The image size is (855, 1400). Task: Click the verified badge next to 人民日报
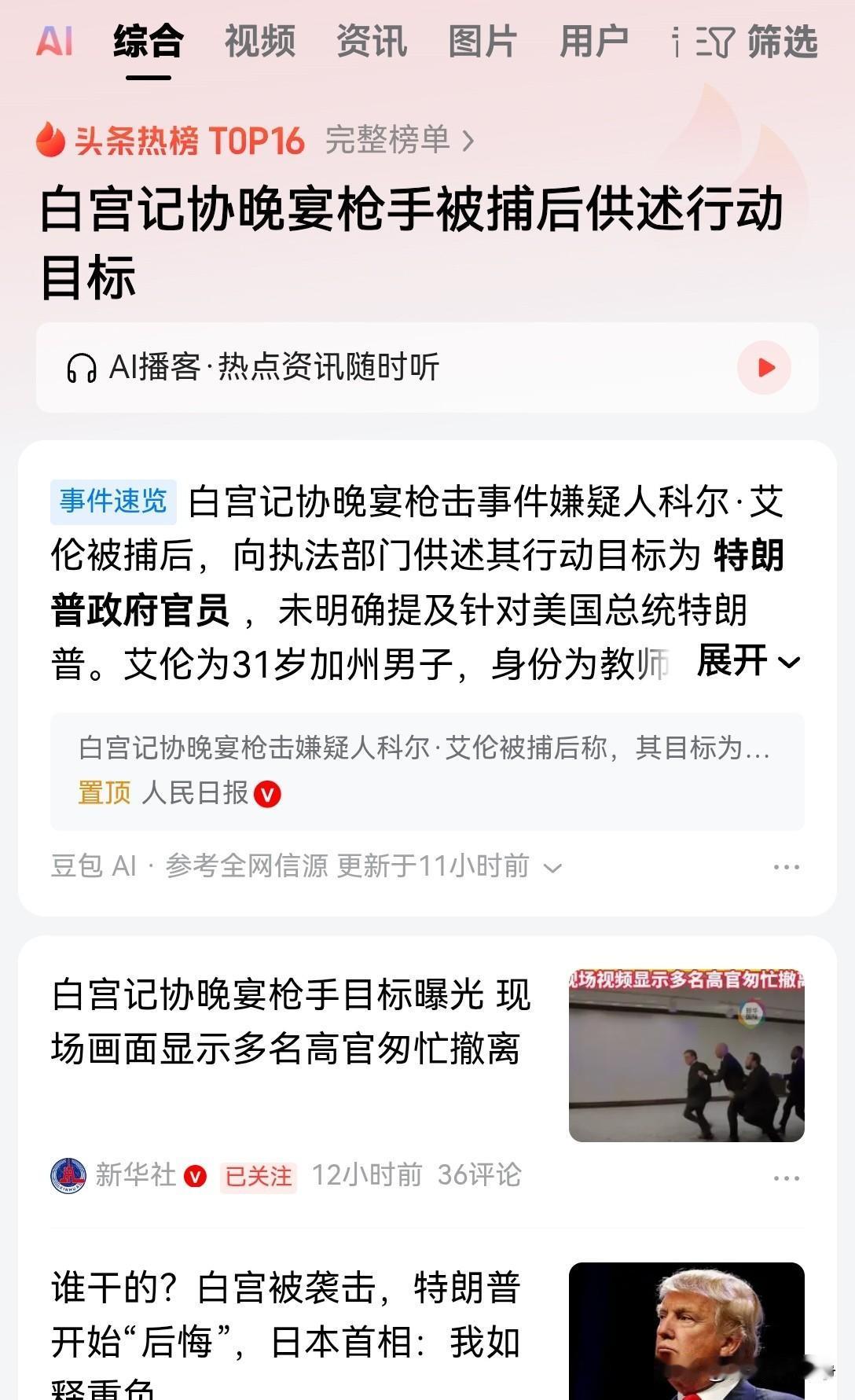click(x=267, y=795)
